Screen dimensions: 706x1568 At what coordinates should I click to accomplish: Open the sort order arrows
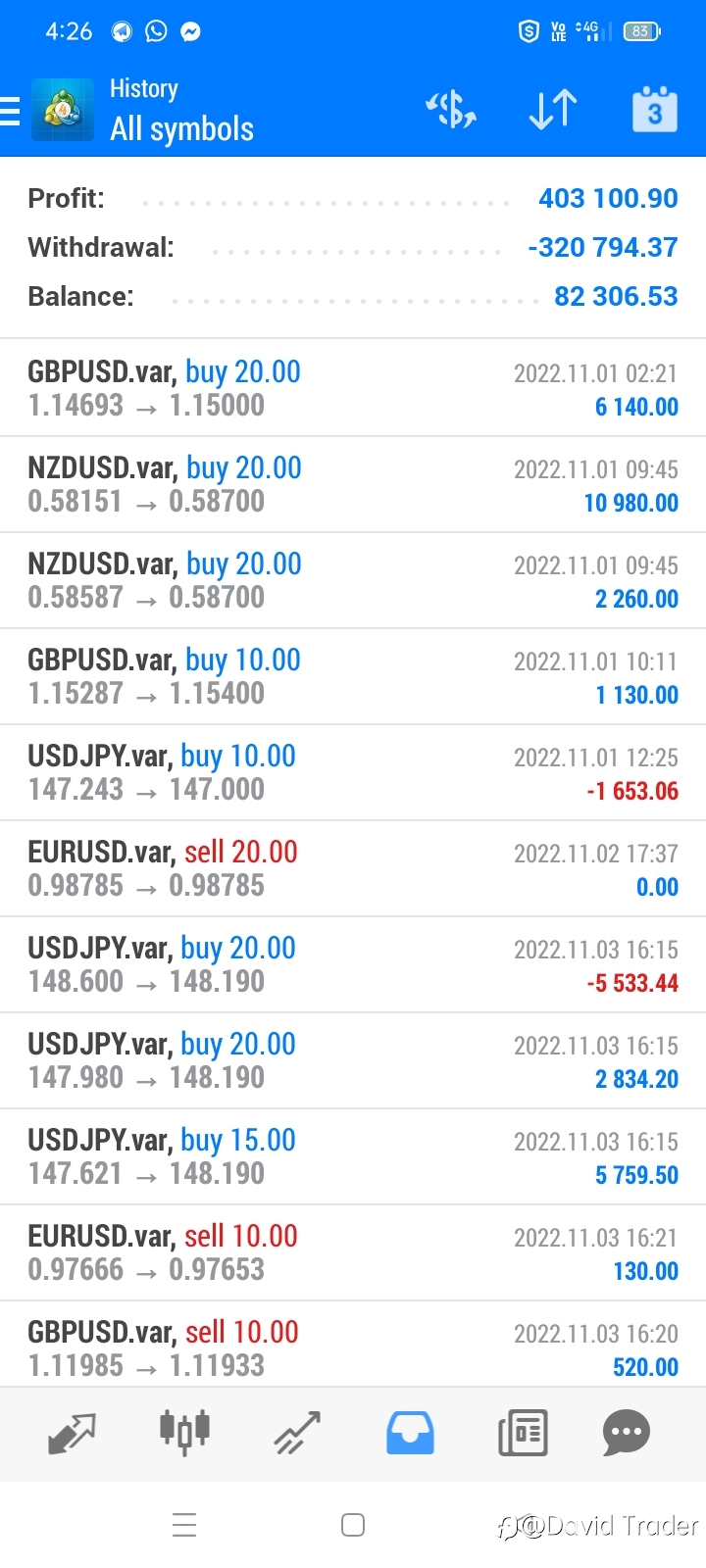[553, 110]
